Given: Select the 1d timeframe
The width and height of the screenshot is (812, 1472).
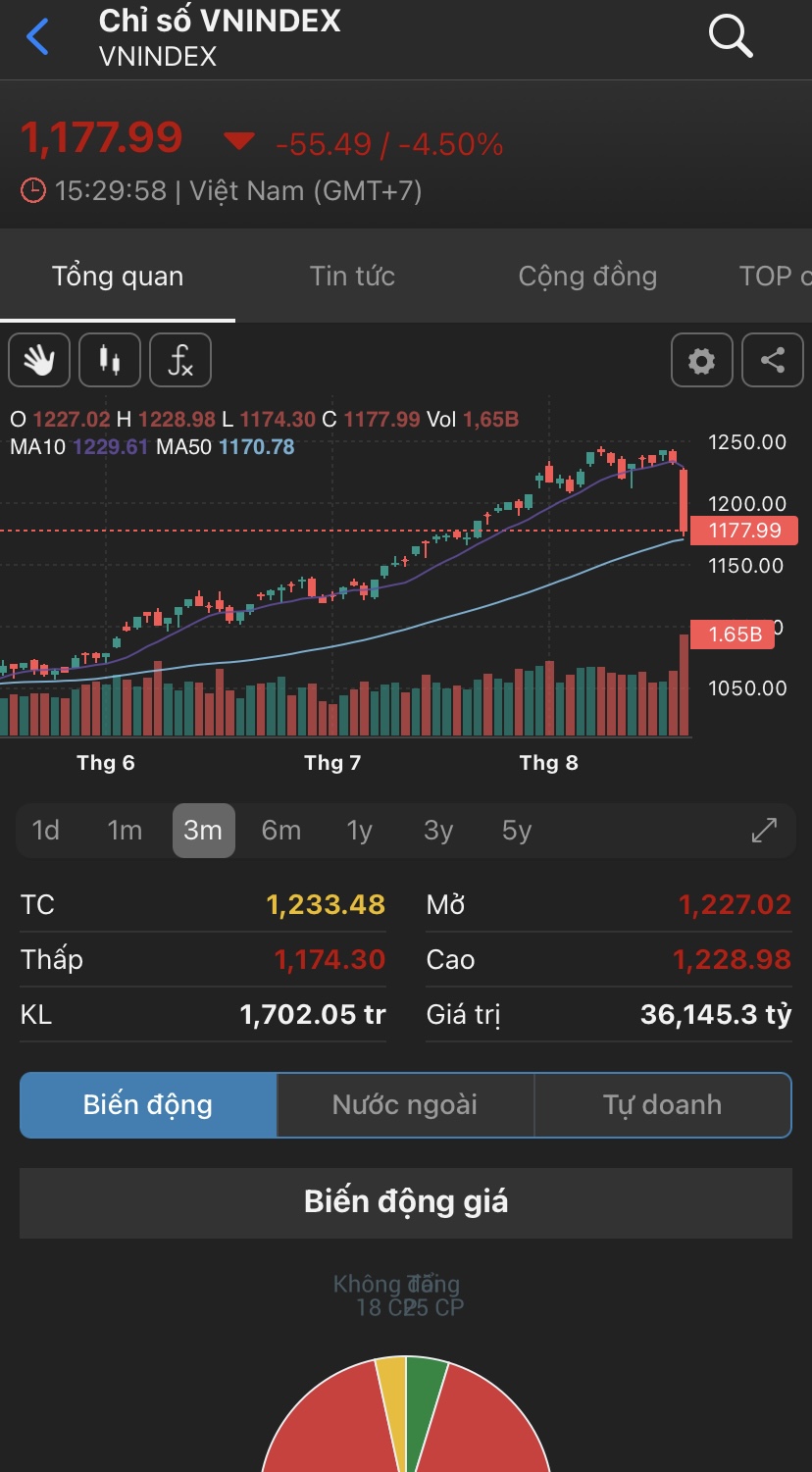Looking at the screenshot, I should tap(46, 831).
